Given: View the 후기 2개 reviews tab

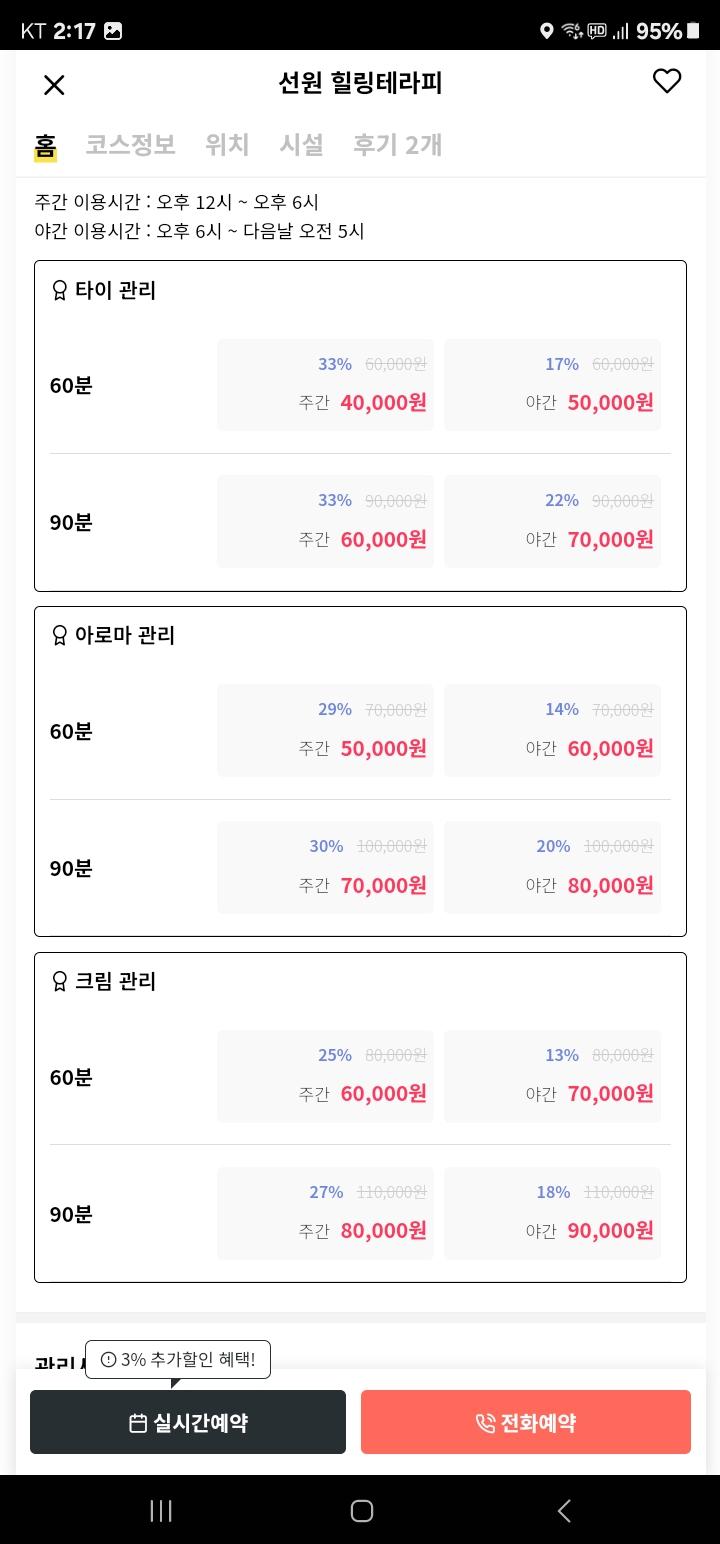Looking at the screenshot, I should click(397, 145).
